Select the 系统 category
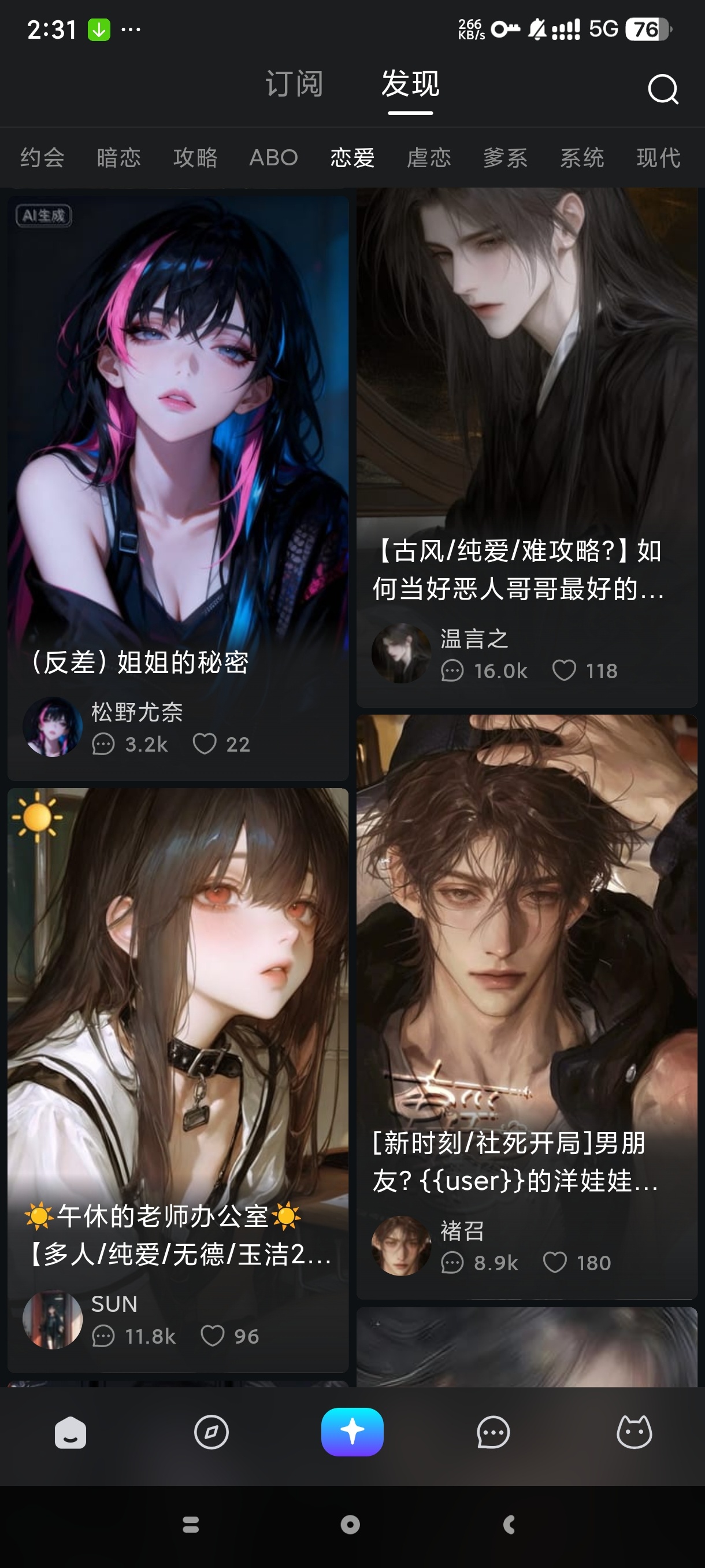705x1568 pixels. [582, 158]
